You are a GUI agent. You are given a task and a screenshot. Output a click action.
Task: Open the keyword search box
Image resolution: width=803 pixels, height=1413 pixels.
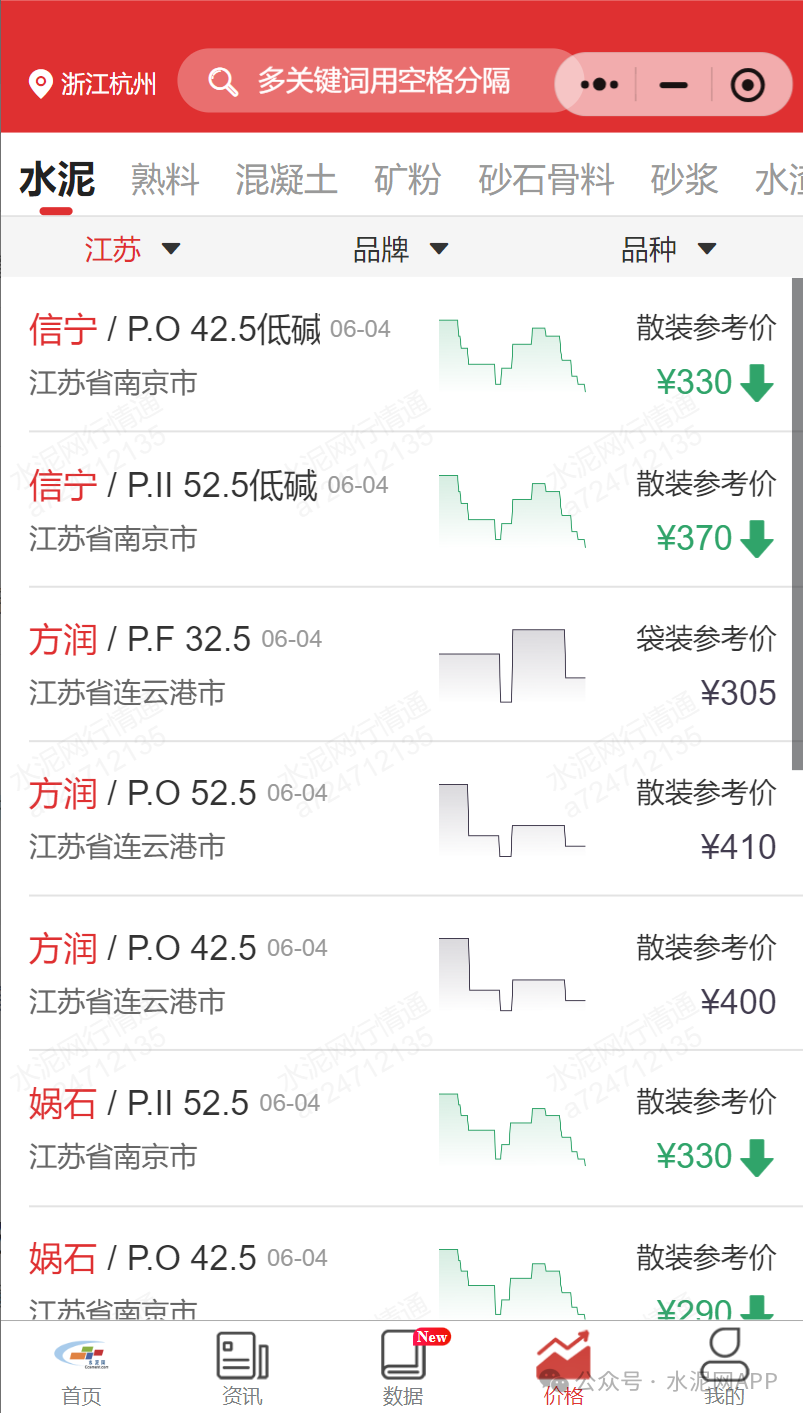click(x=380, y=81)
